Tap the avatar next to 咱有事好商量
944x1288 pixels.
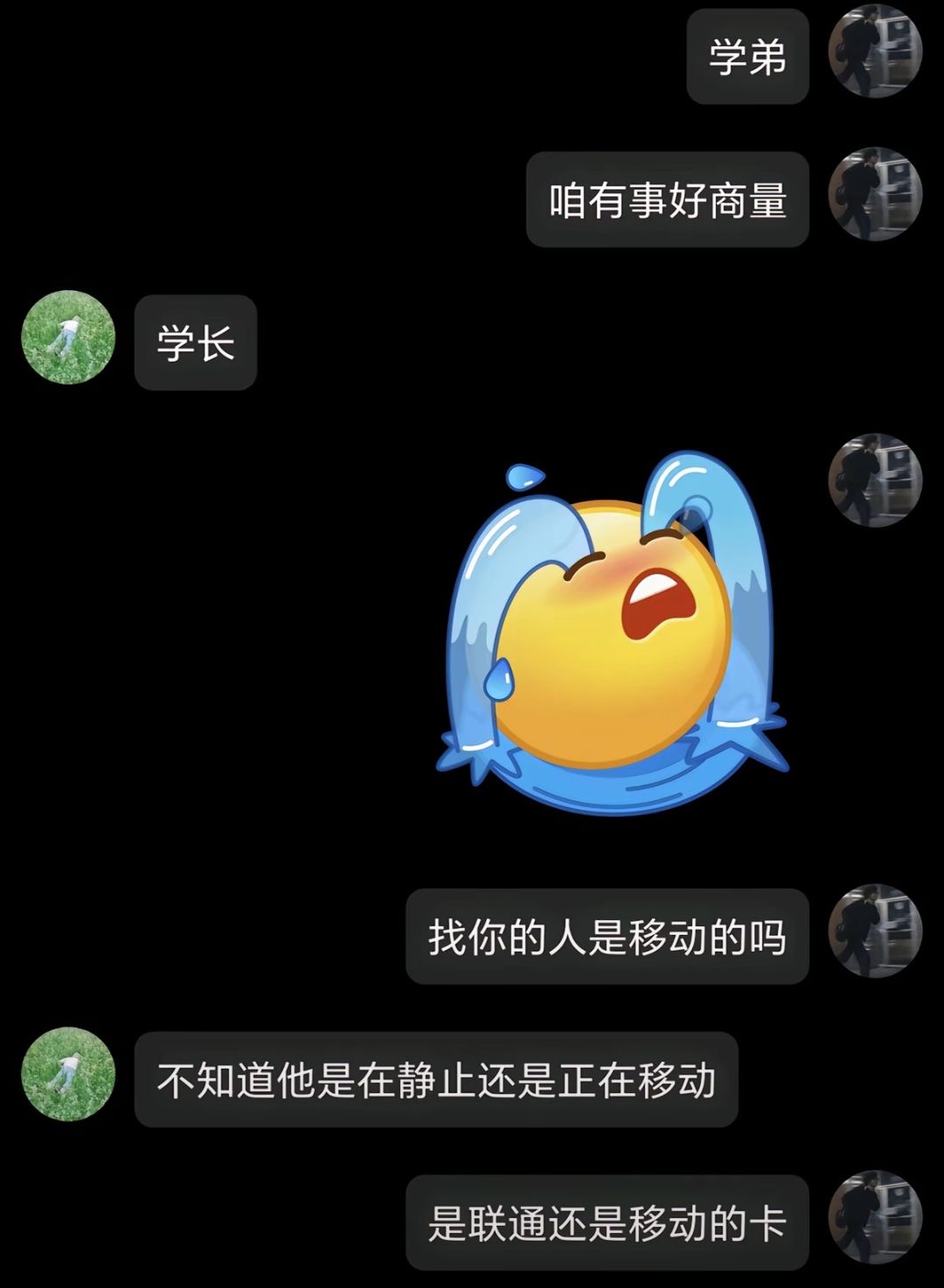pos(875,194)
